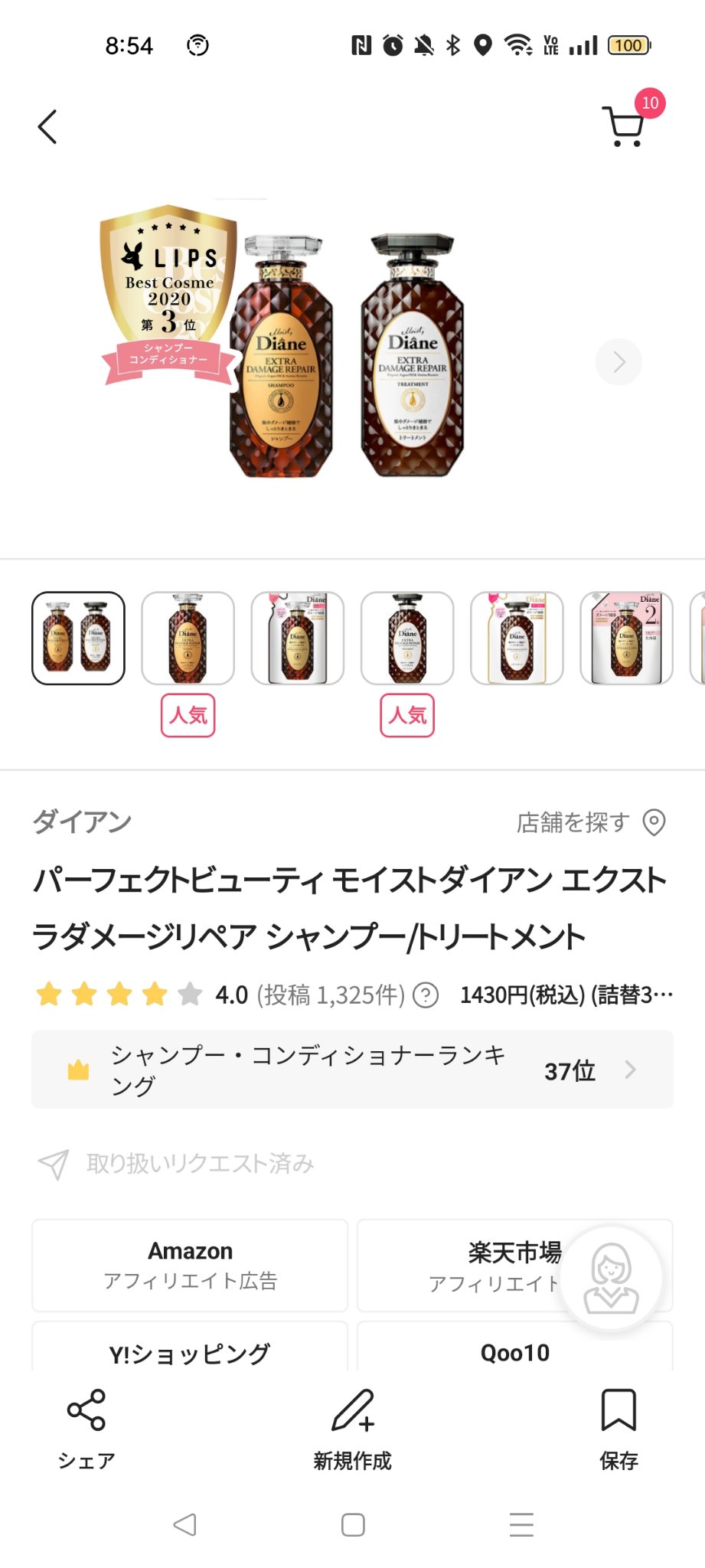The height and width of the screenshot is (1568, 705).
Task: Tap 店舗を探す to find stores
Action: (x=590, y=822)
